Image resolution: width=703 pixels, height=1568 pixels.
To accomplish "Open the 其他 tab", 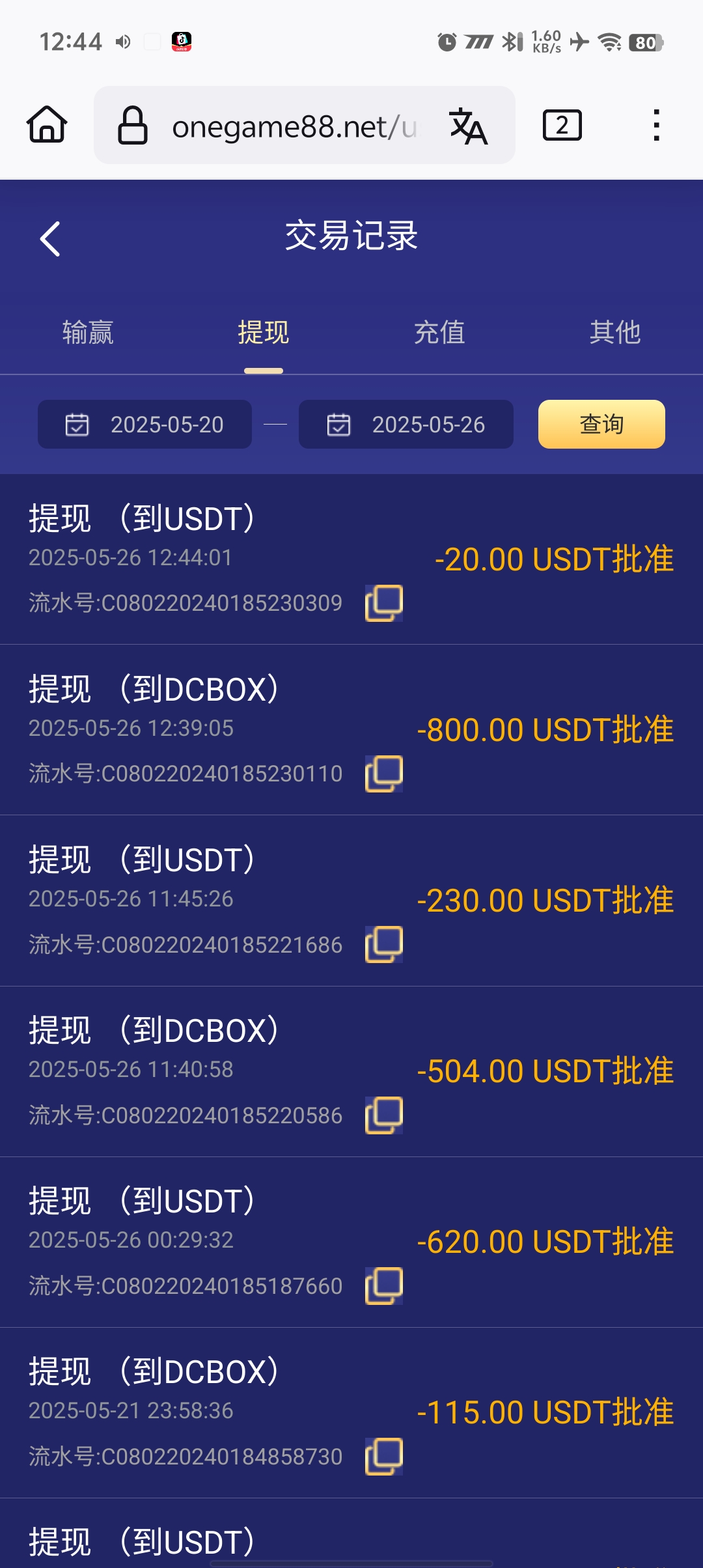I will [615, 333].
